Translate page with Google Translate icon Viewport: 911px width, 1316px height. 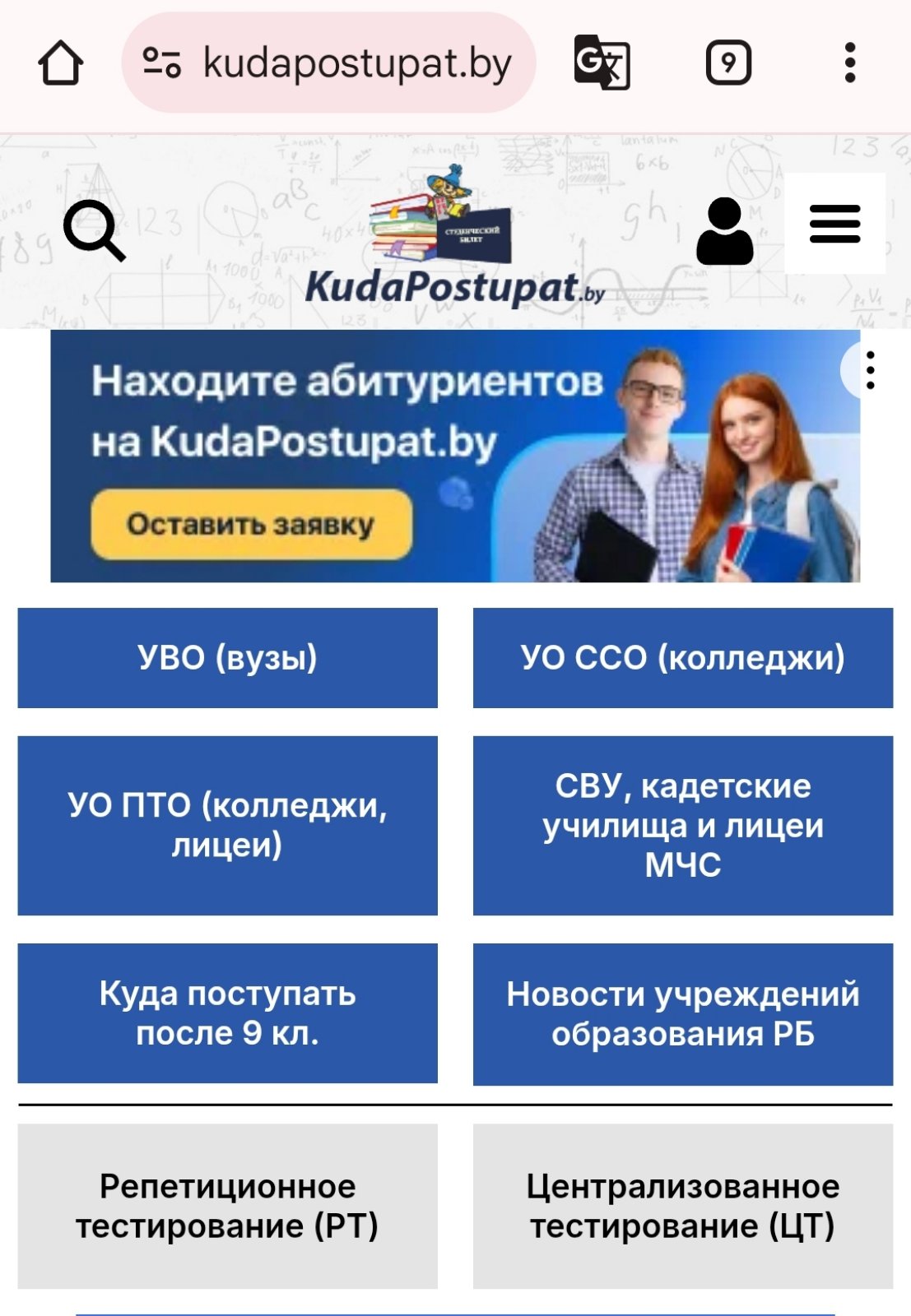point(602,63)
